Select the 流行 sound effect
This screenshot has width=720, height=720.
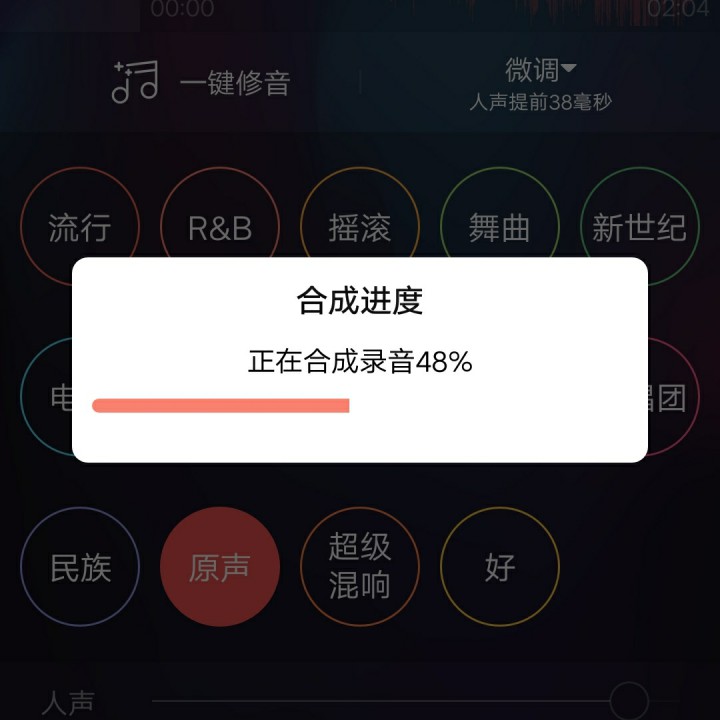pyautogui.click(x=80, y=227)
